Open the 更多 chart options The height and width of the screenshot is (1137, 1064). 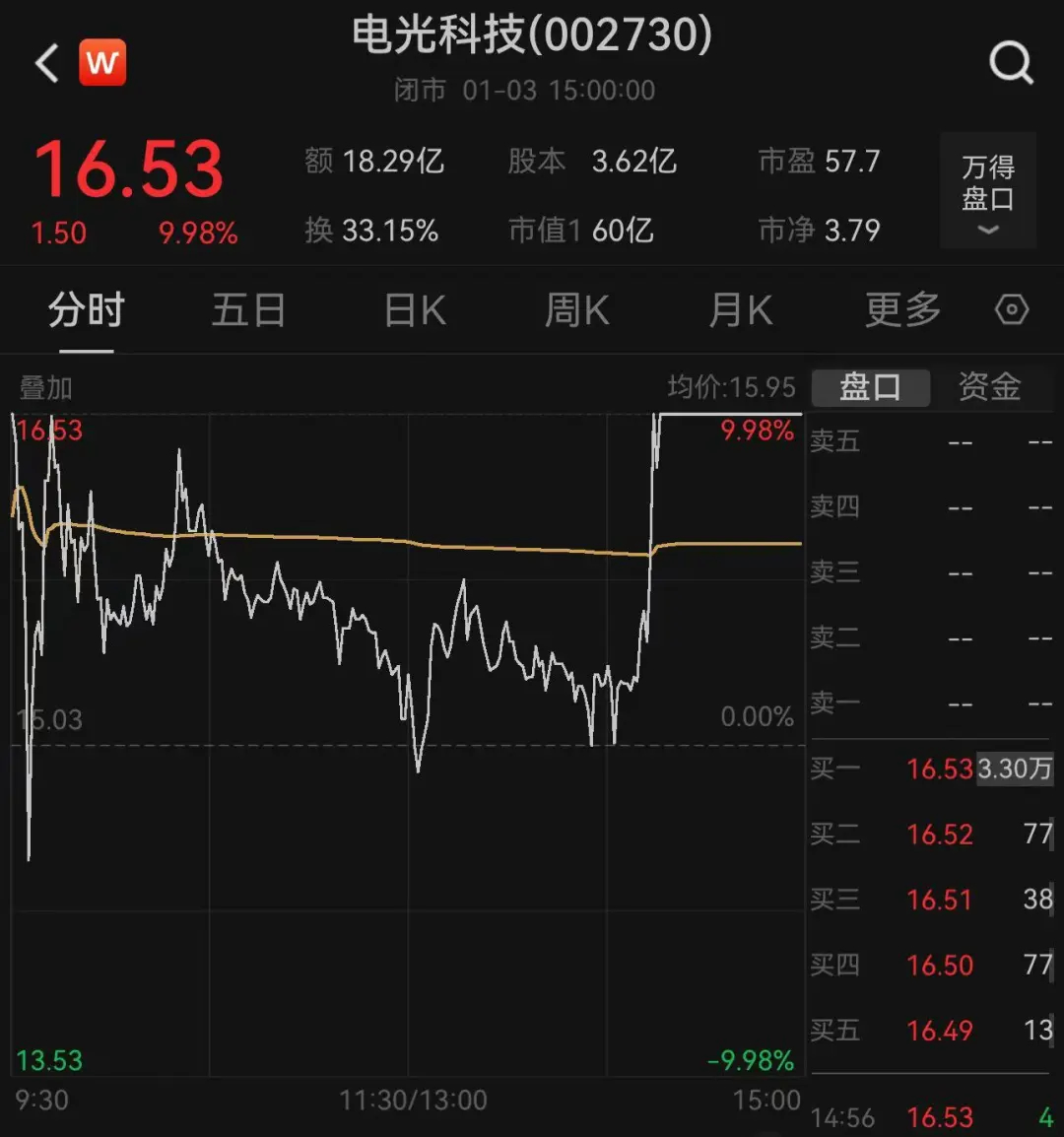902,310
